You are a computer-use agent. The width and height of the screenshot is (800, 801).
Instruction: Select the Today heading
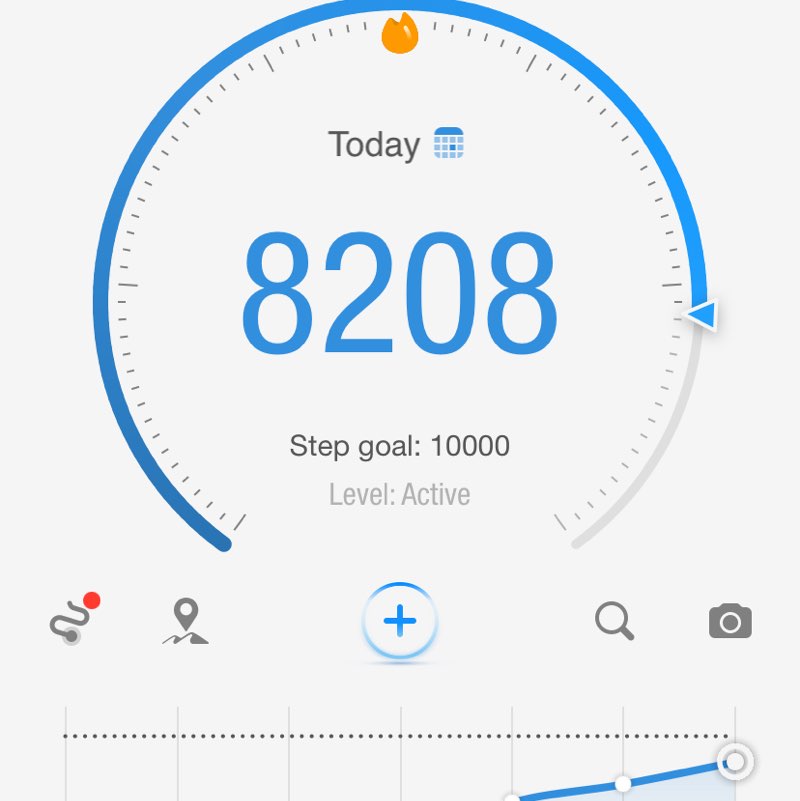tap(376, 144)
